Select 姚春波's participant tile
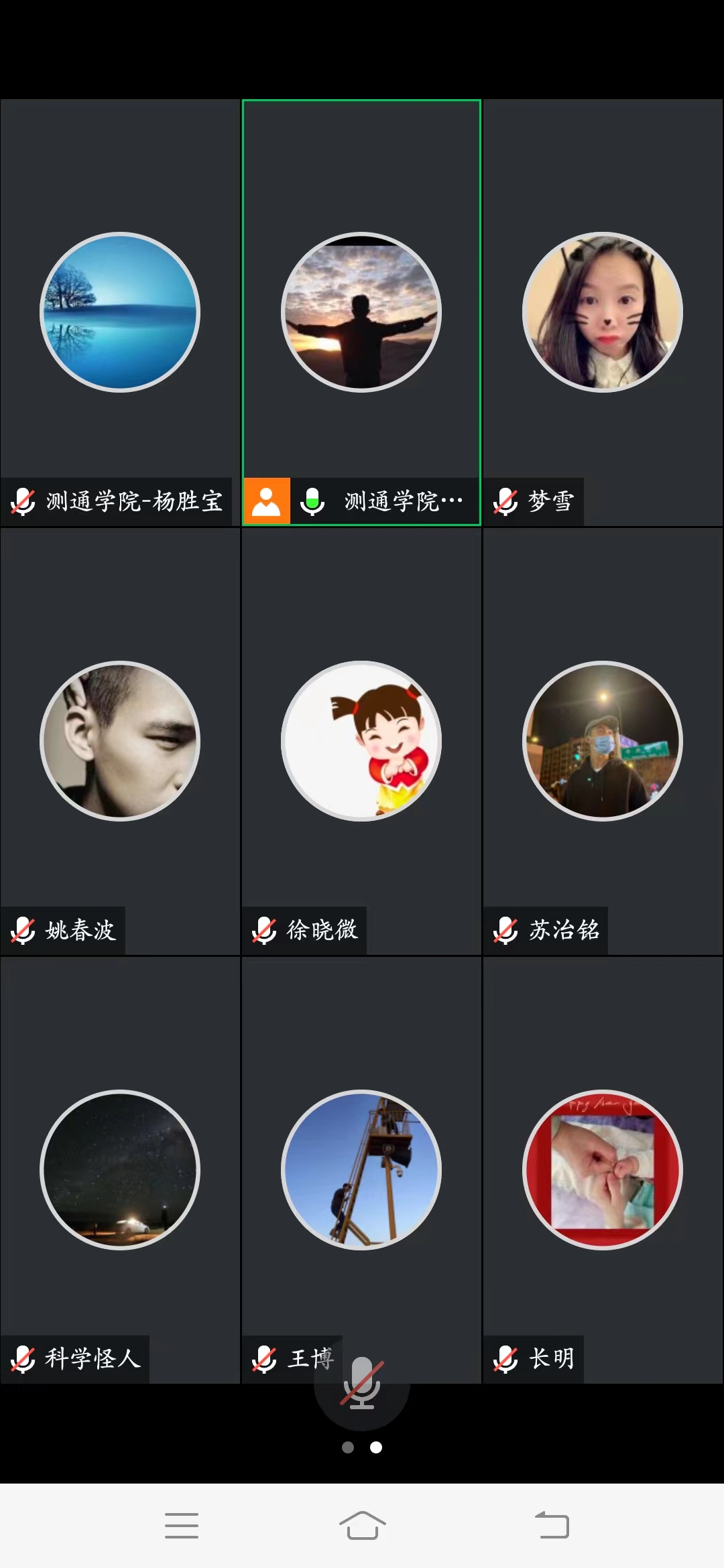The width and height of the screenshot is (724, 1568). tap(120, 741)
